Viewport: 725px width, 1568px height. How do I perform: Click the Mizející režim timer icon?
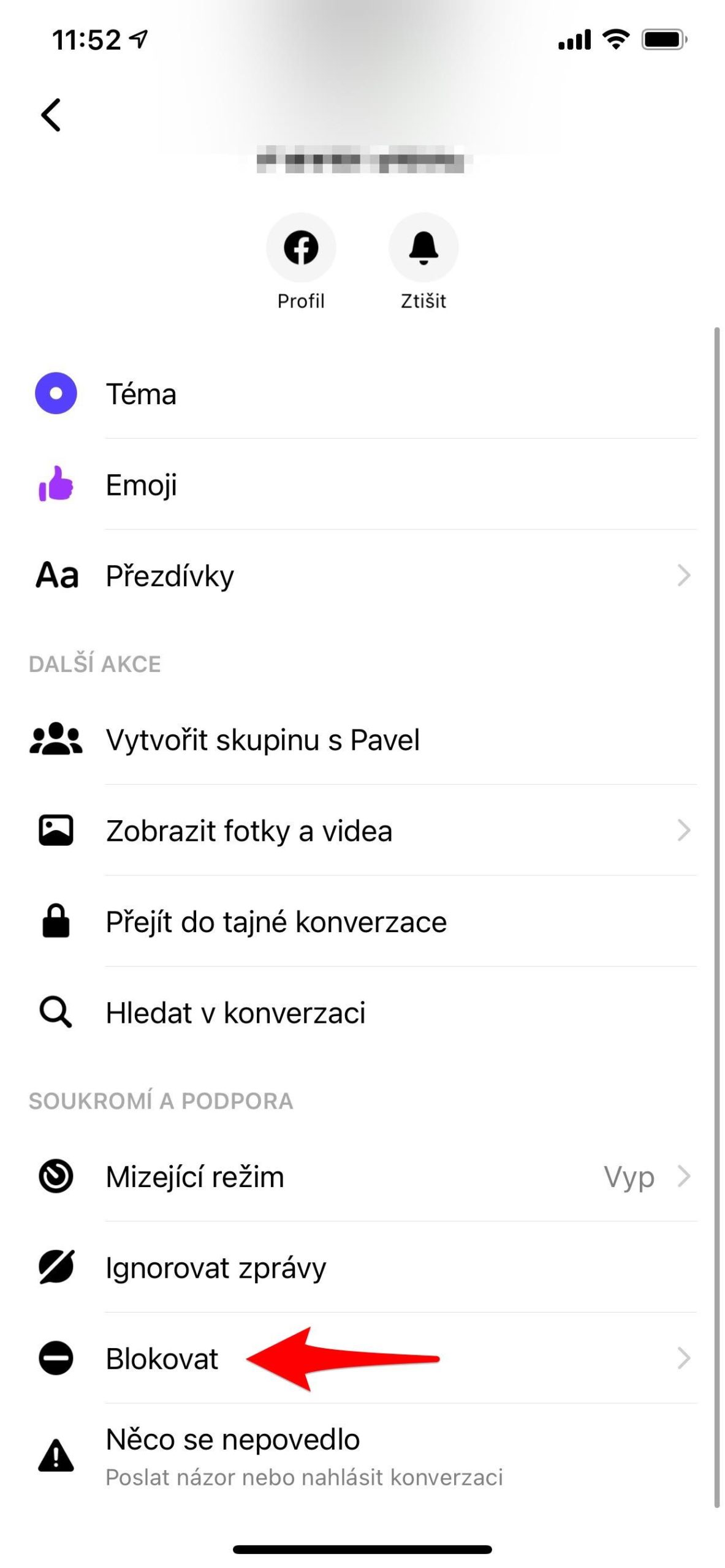click(x=56, y=1176)
